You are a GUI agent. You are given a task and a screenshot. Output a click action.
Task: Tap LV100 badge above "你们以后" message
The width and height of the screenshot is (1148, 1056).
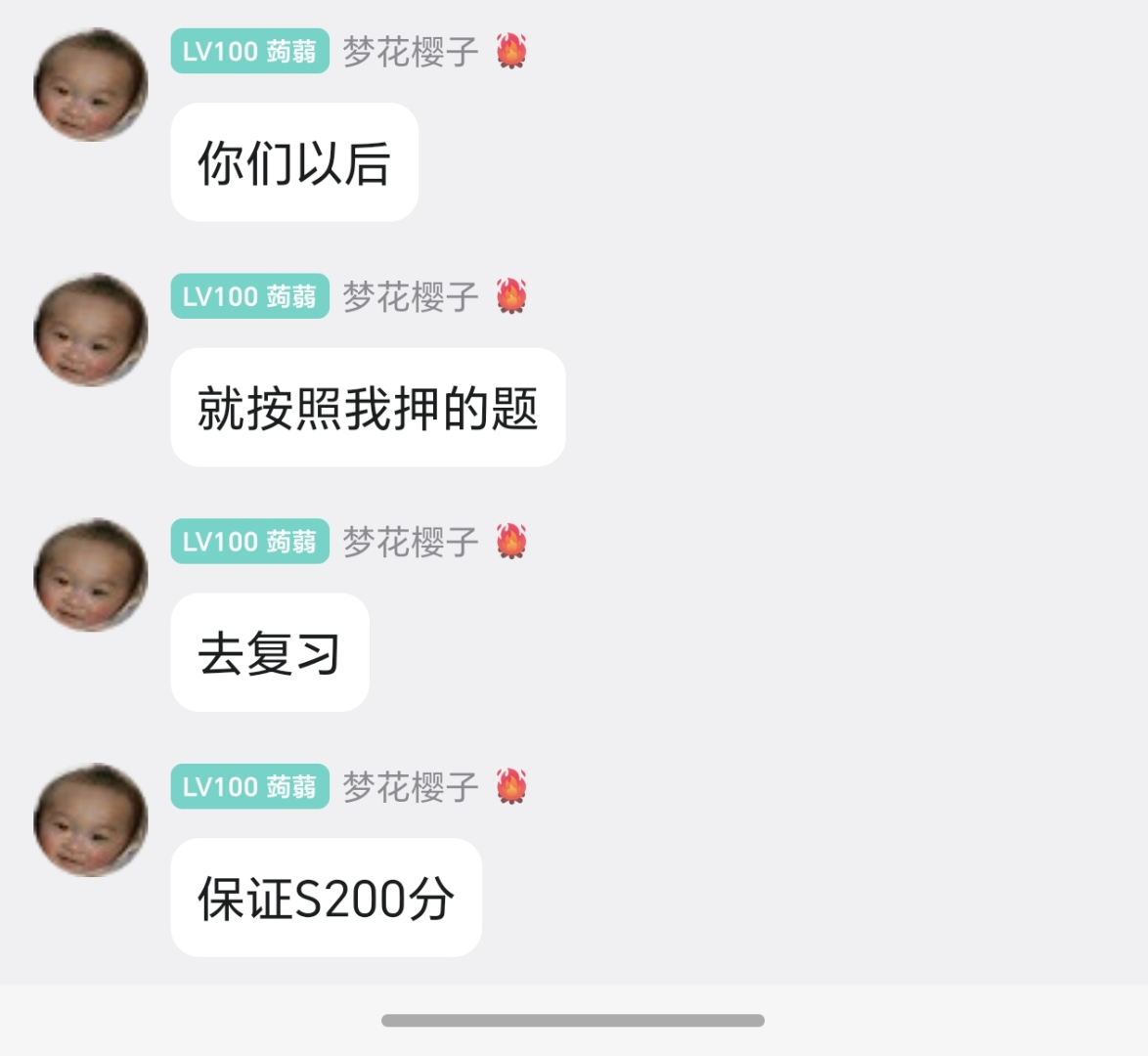tap(249, 52)
